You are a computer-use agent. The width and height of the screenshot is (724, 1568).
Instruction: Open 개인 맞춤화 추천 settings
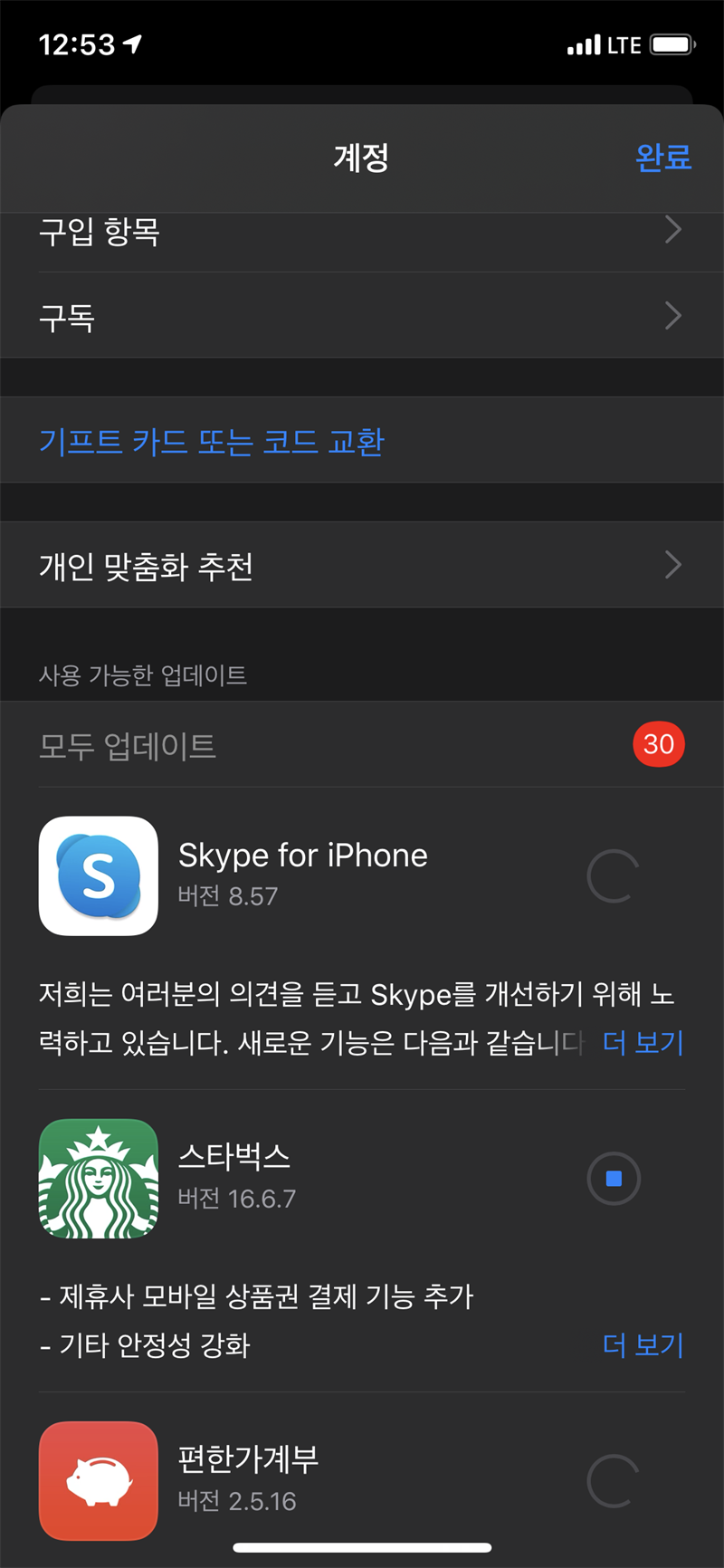click(362, 566)
